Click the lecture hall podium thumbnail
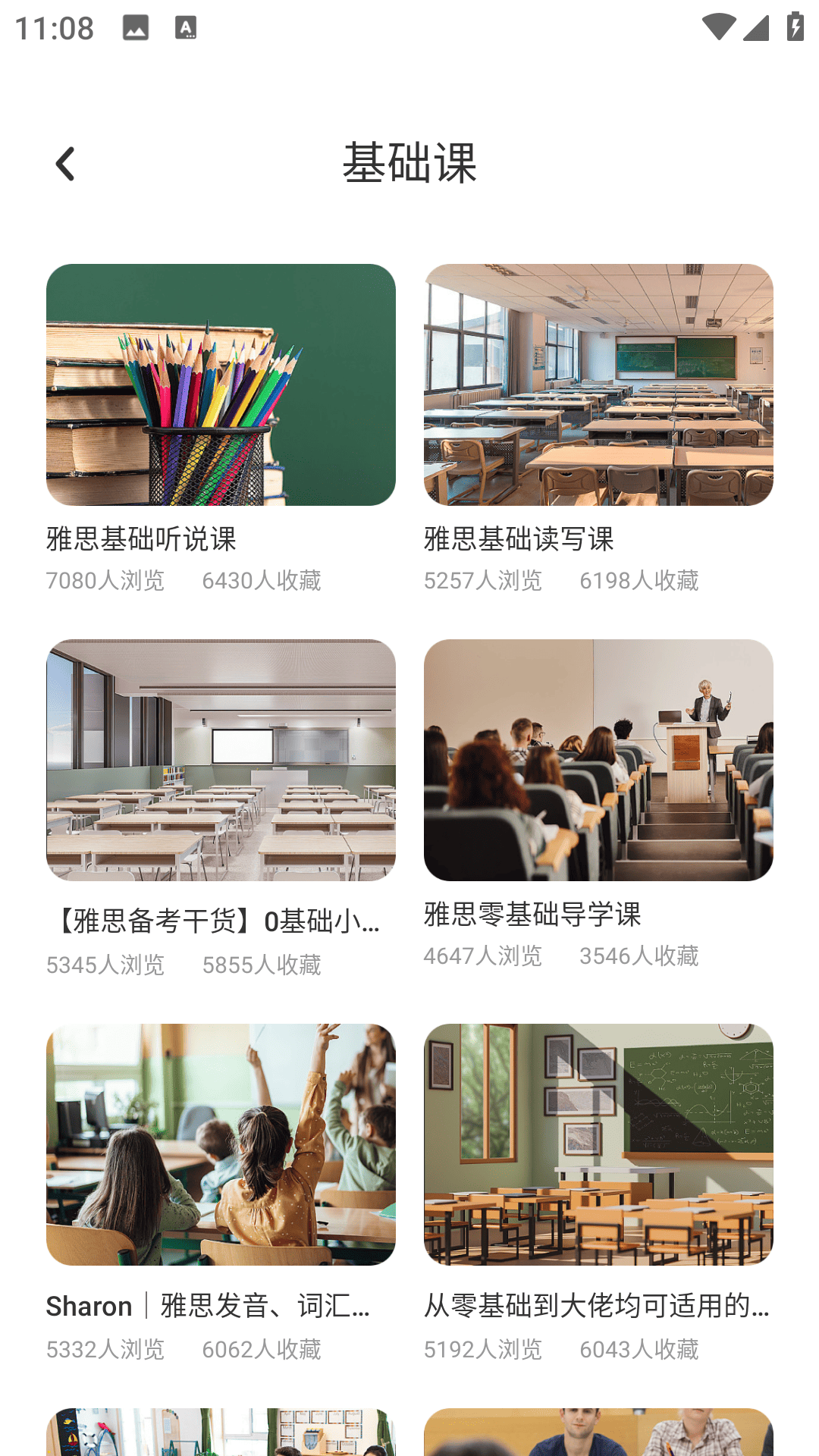This screenshot has width=819, height=1456. tap(600, 762)
